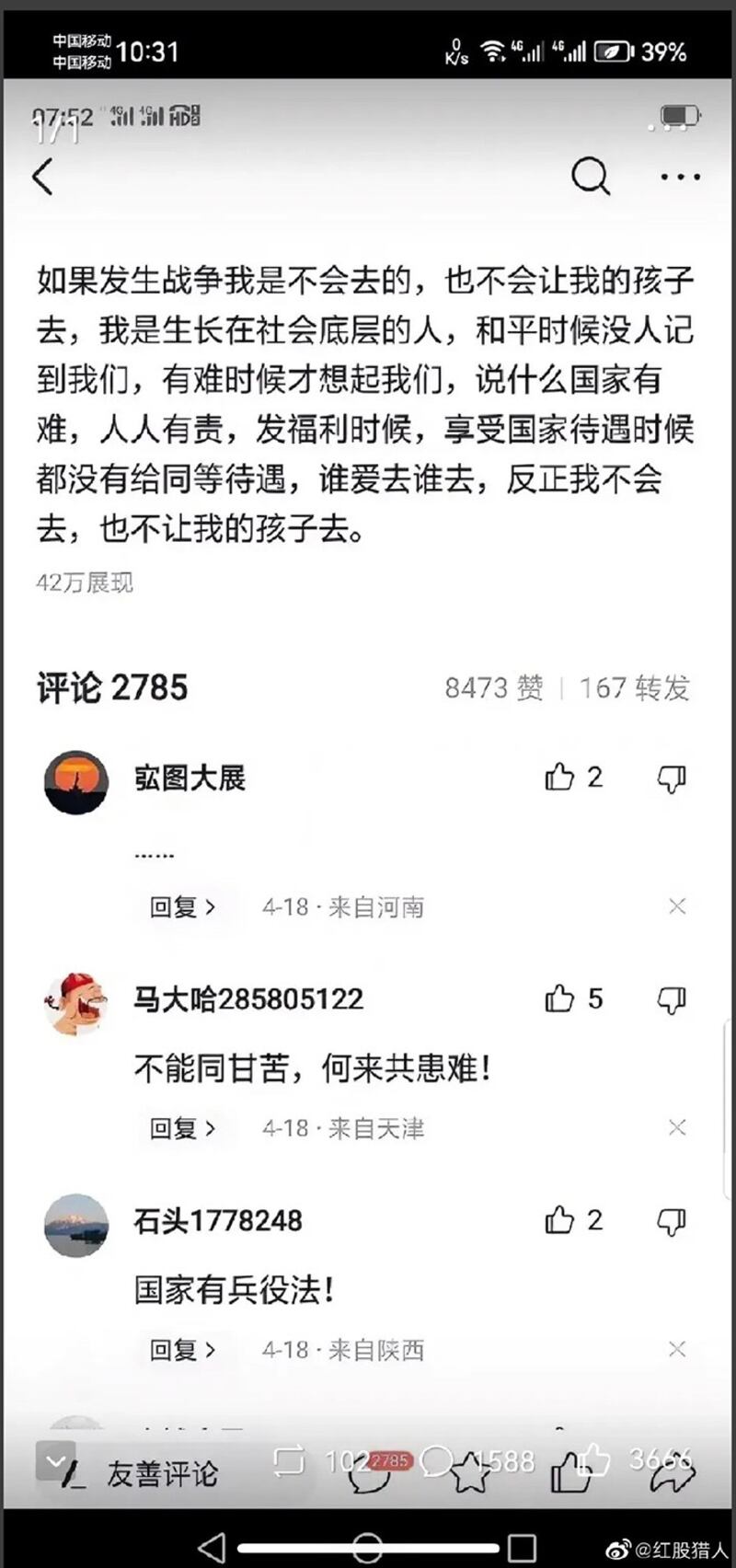Dismiss the comment from 河南
Viewport: 736px width, 1568px height.
(x=677, y=907)
